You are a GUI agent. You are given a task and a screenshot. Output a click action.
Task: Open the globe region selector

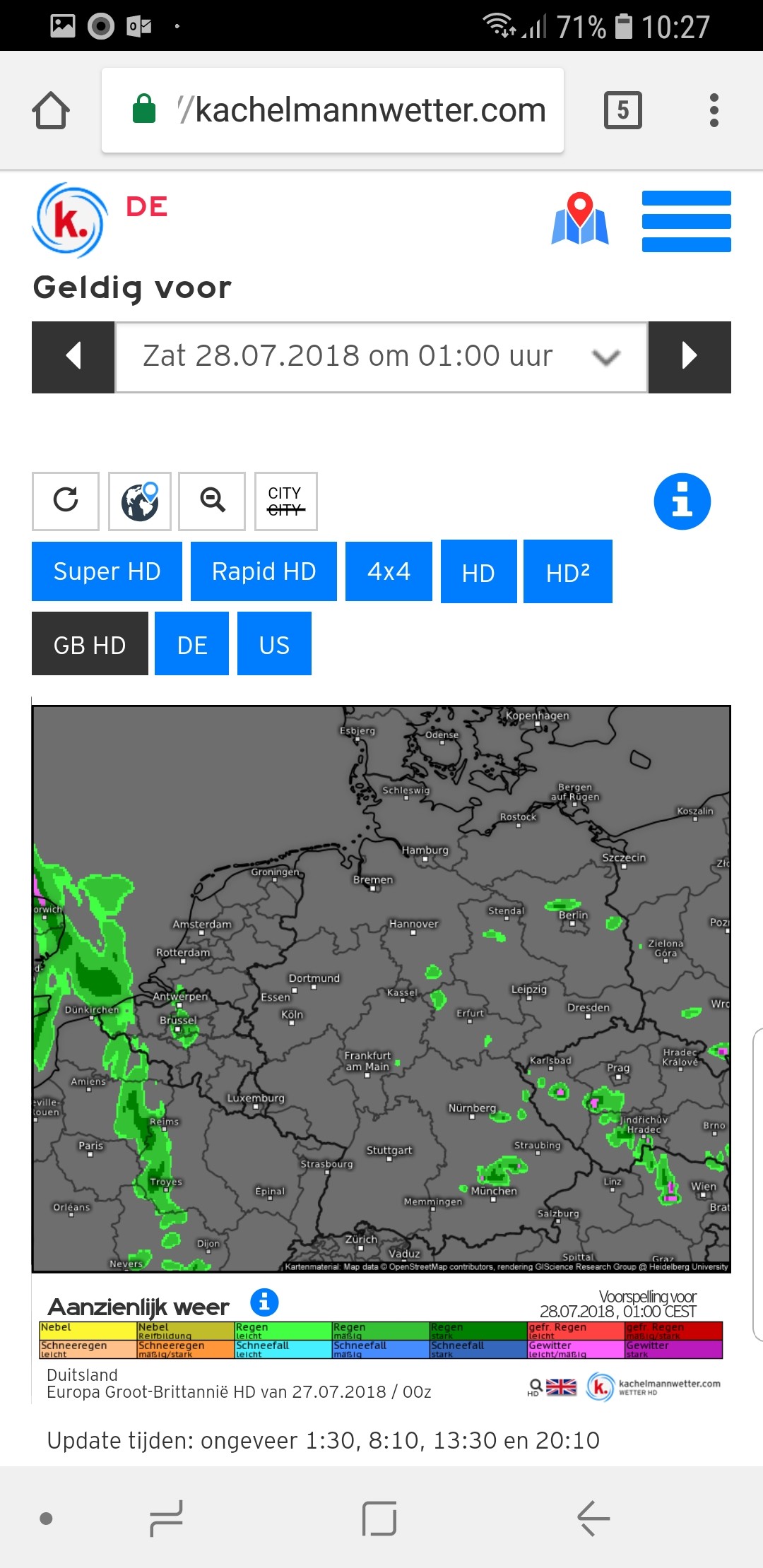point(140,501)
